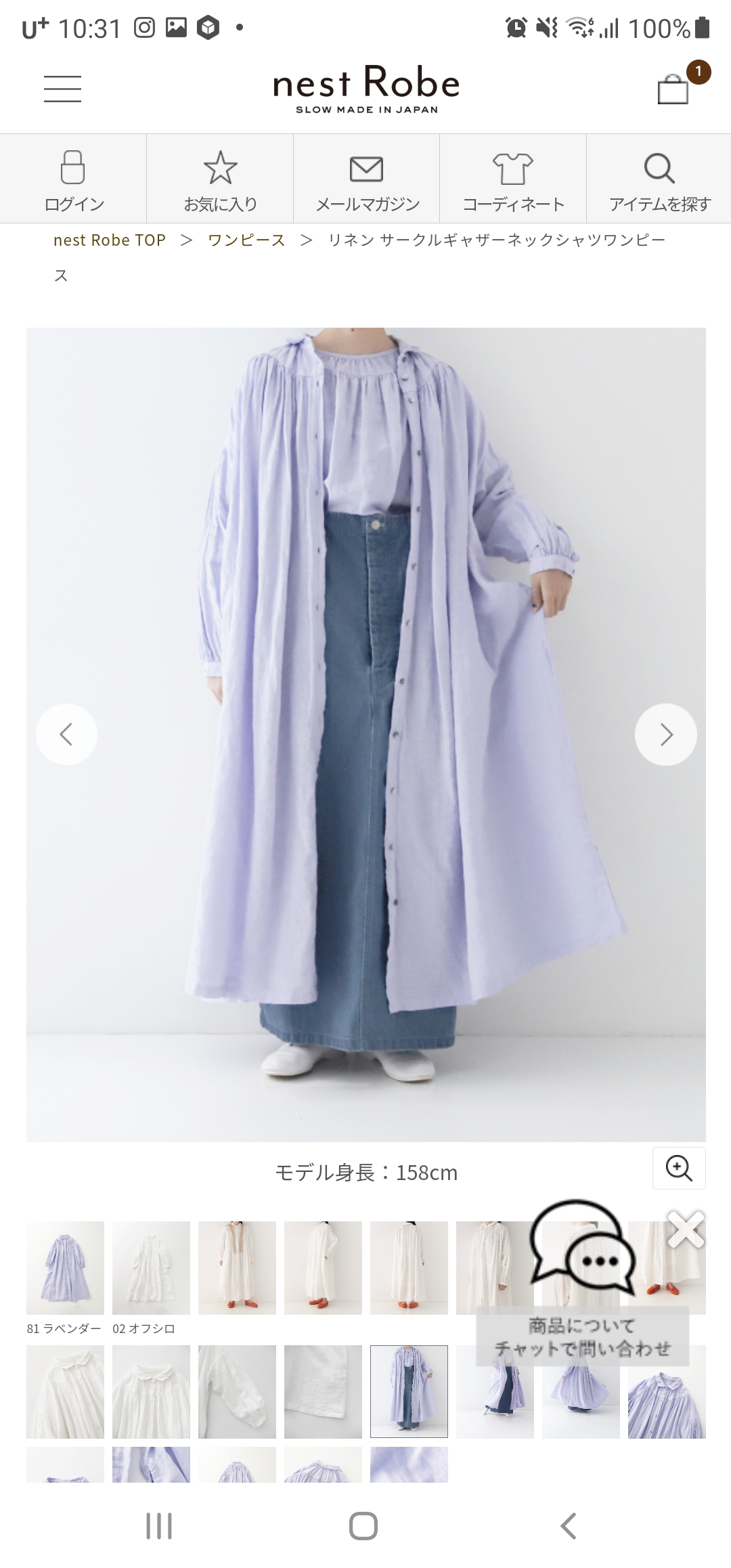The height and width of the screenshot is (1568, 731).
Task: Open コーディネート page
Action: 512,179
